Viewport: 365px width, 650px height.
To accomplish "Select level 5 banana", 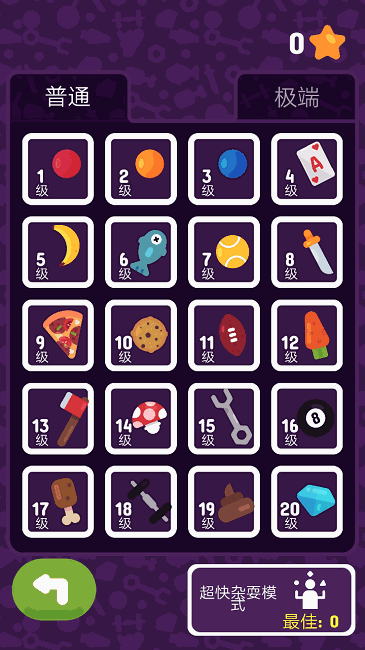I will click(x=58, y=252).
